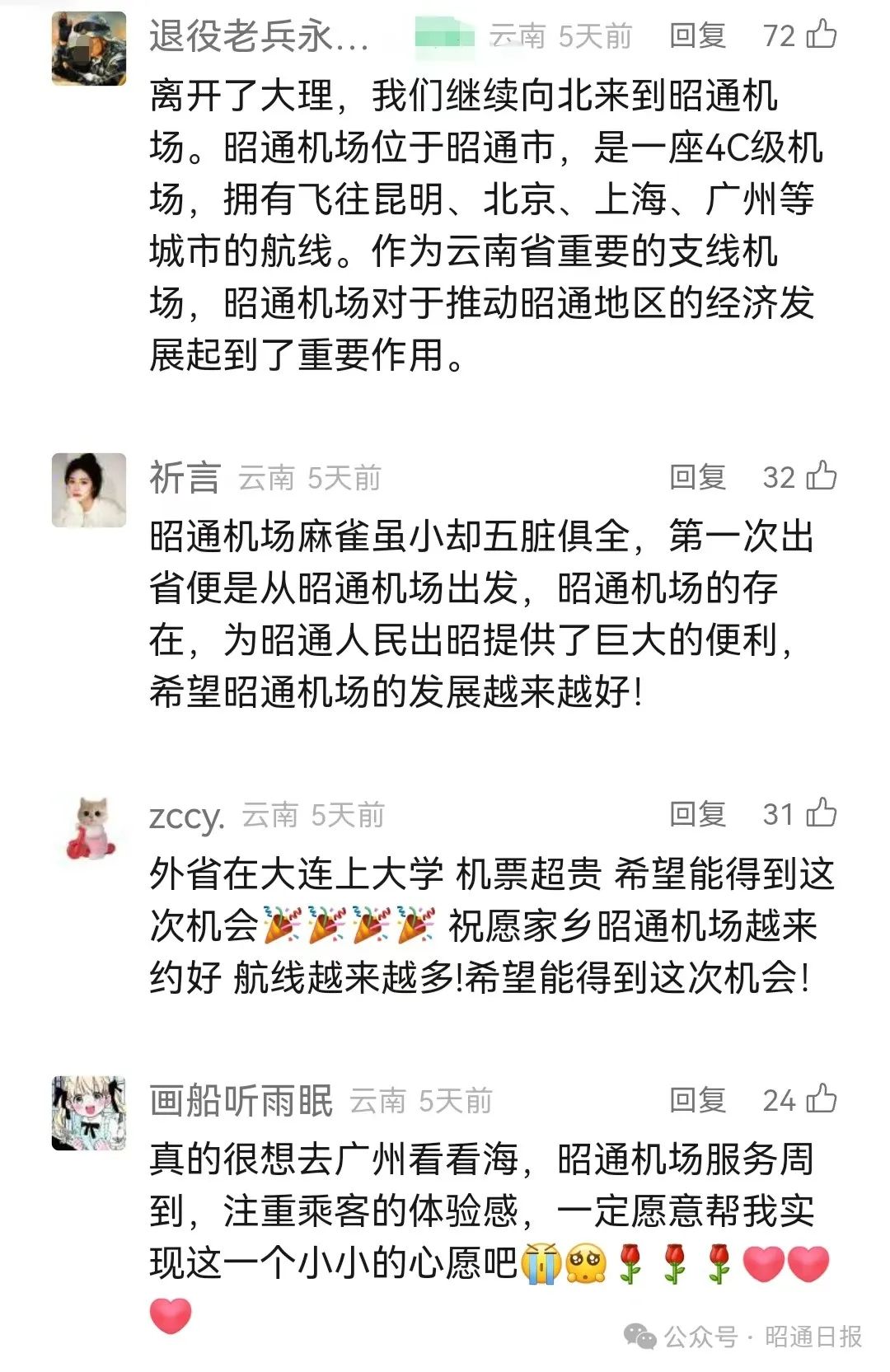Reply to 祈言's comment
This screenshot has height=1372, width=890.
[x=697, y=477]
